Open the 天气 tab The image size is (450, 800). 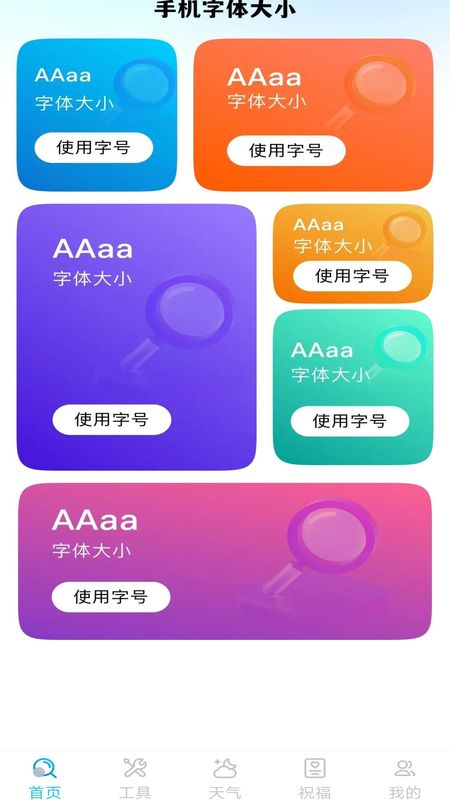pos(224,778)
